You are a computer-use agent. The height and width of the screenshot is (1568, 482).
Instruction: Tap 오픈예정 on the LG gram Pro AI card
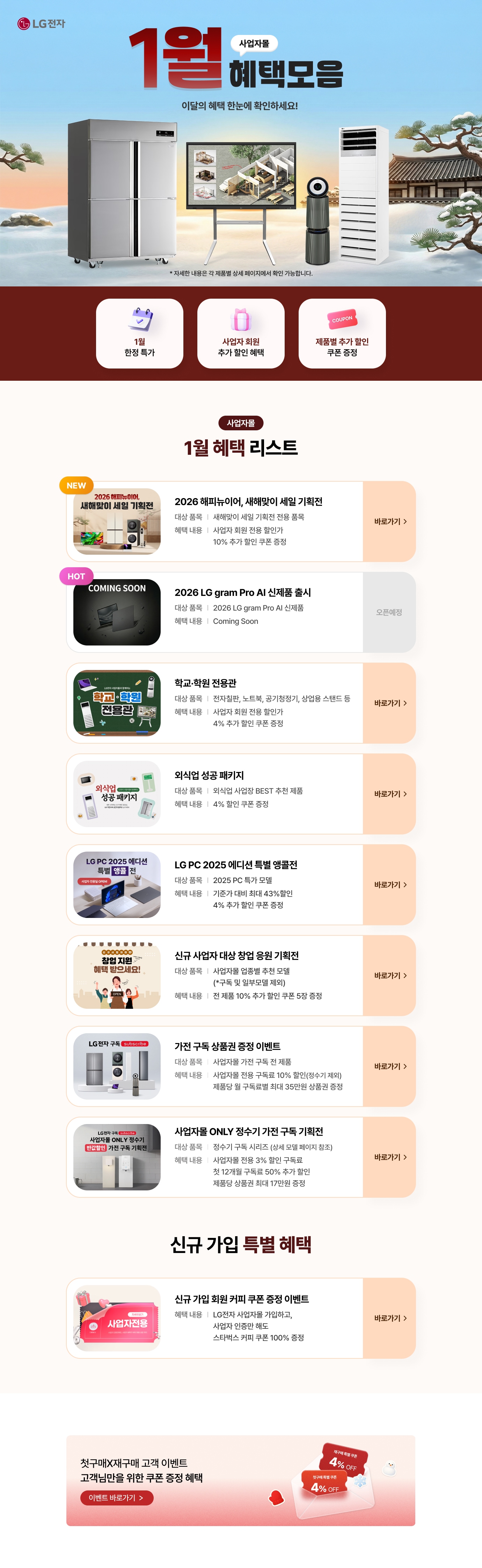(x=389, y=612)
